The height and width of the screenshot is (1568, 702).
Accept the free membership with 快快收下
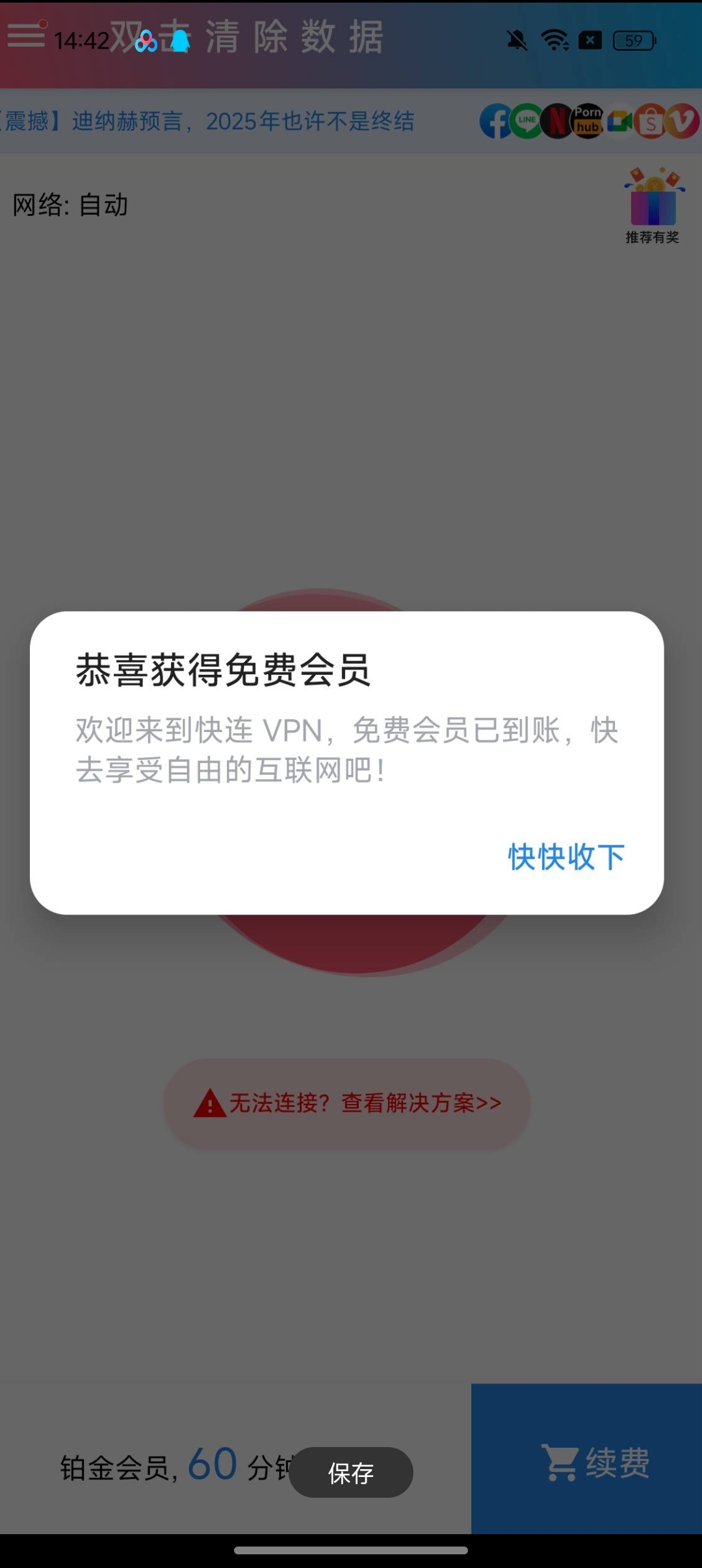[566, 857]
